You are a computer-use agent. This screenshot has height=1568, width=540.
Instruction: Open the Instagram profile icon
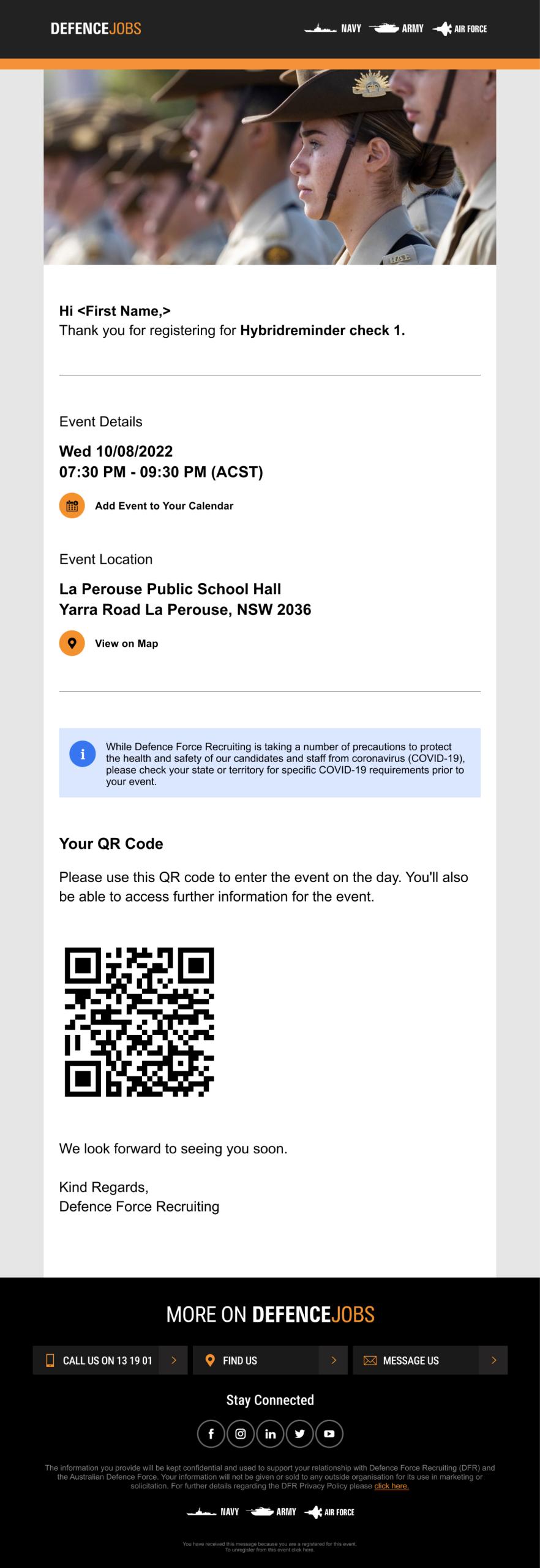pyautogui.click(x=241, y=1433)
